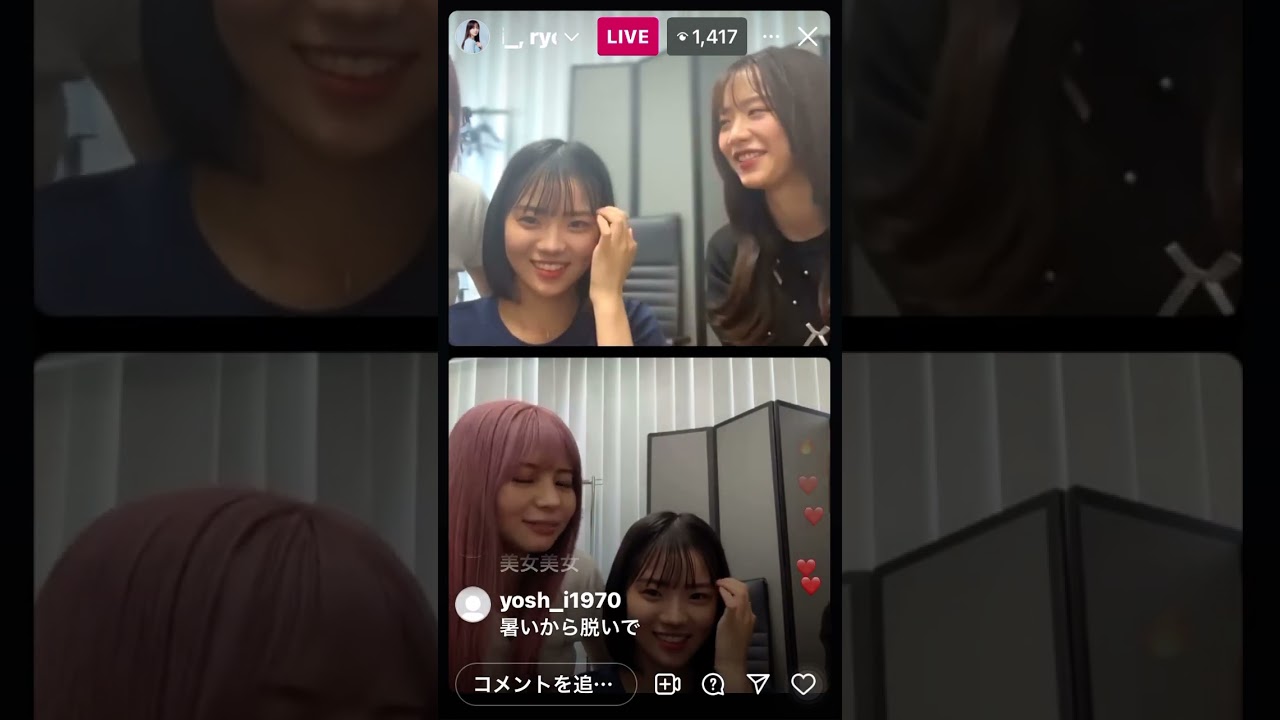
Task: Add a comment in the comment field
Action: click(x=545, y=684)
